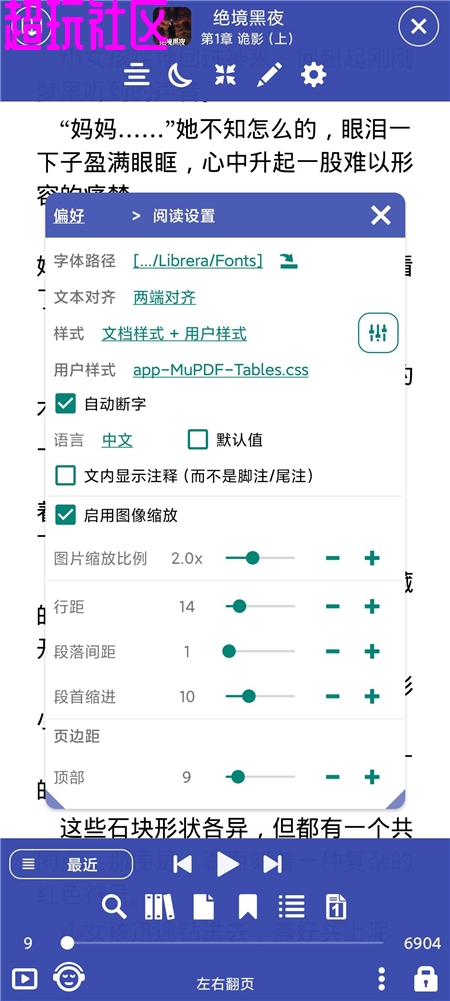This screenshot has height=1001, width=450.
Task: Open the font path Librera/Fonts link
Action: click(x=198, y=260)
